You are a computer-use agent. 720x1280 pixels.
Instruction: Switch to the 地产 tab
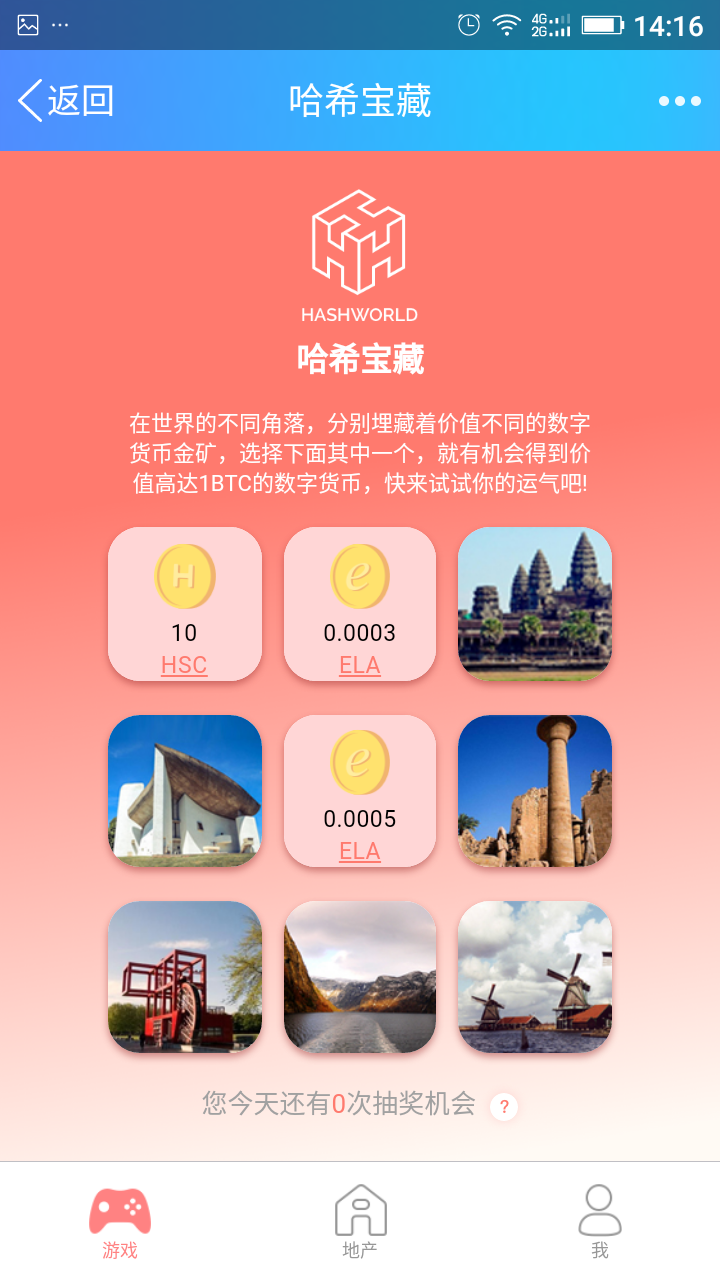(360, 1220)
